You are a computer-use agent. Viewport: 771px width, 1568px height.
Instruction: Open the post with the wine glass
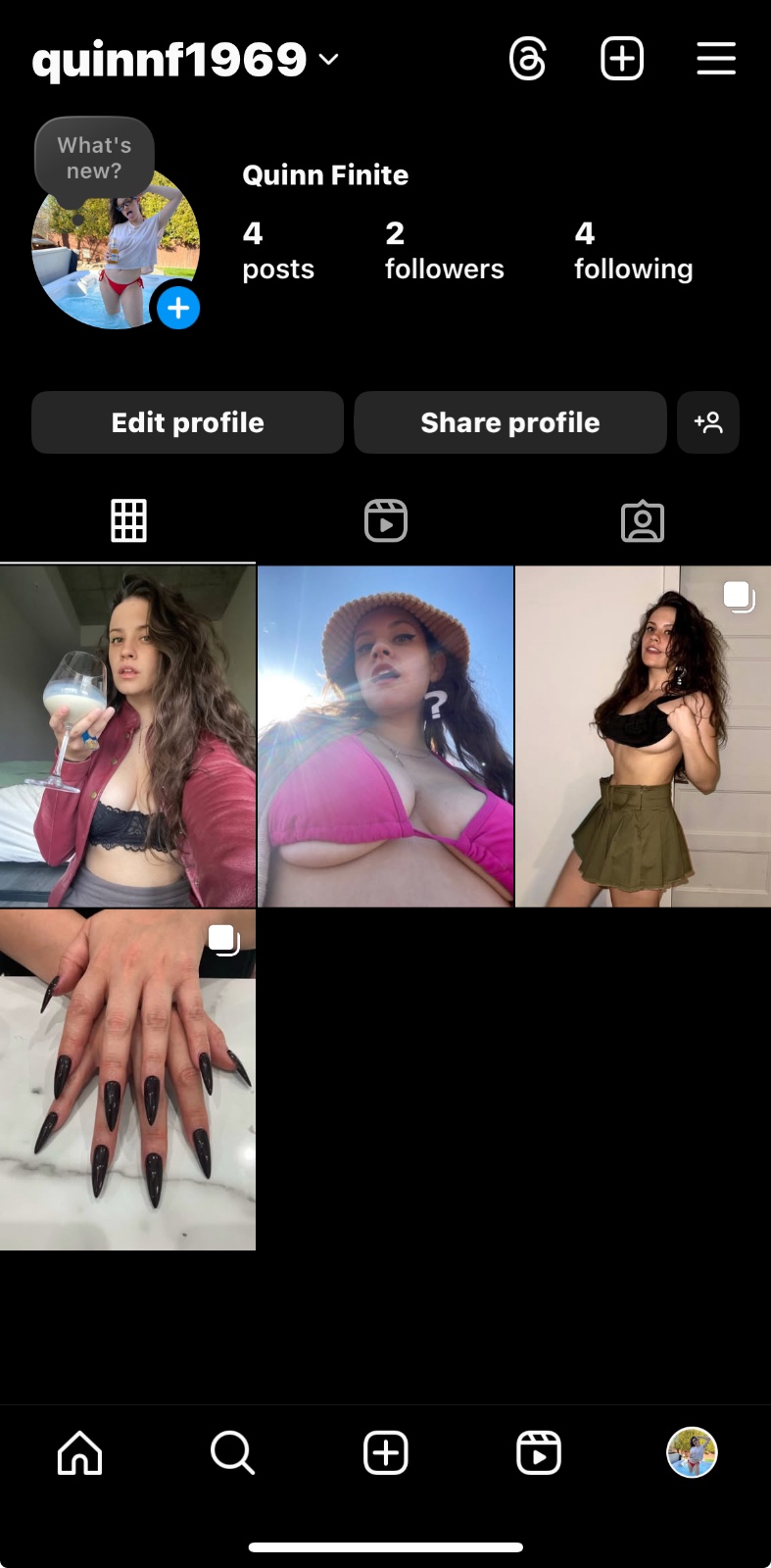[x=127, y=737]
